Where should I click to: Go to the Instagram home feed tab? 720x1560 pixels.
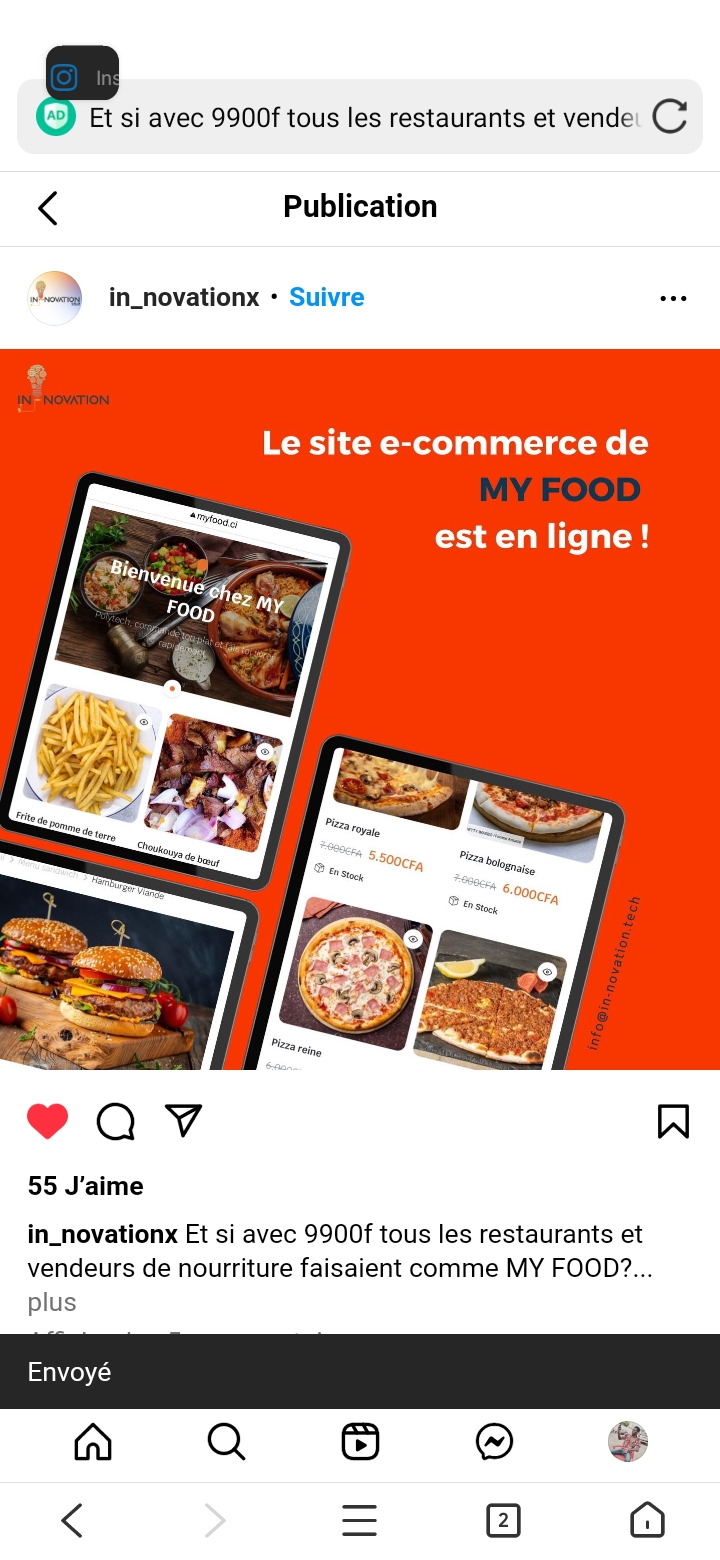(x=93, y=1442)
